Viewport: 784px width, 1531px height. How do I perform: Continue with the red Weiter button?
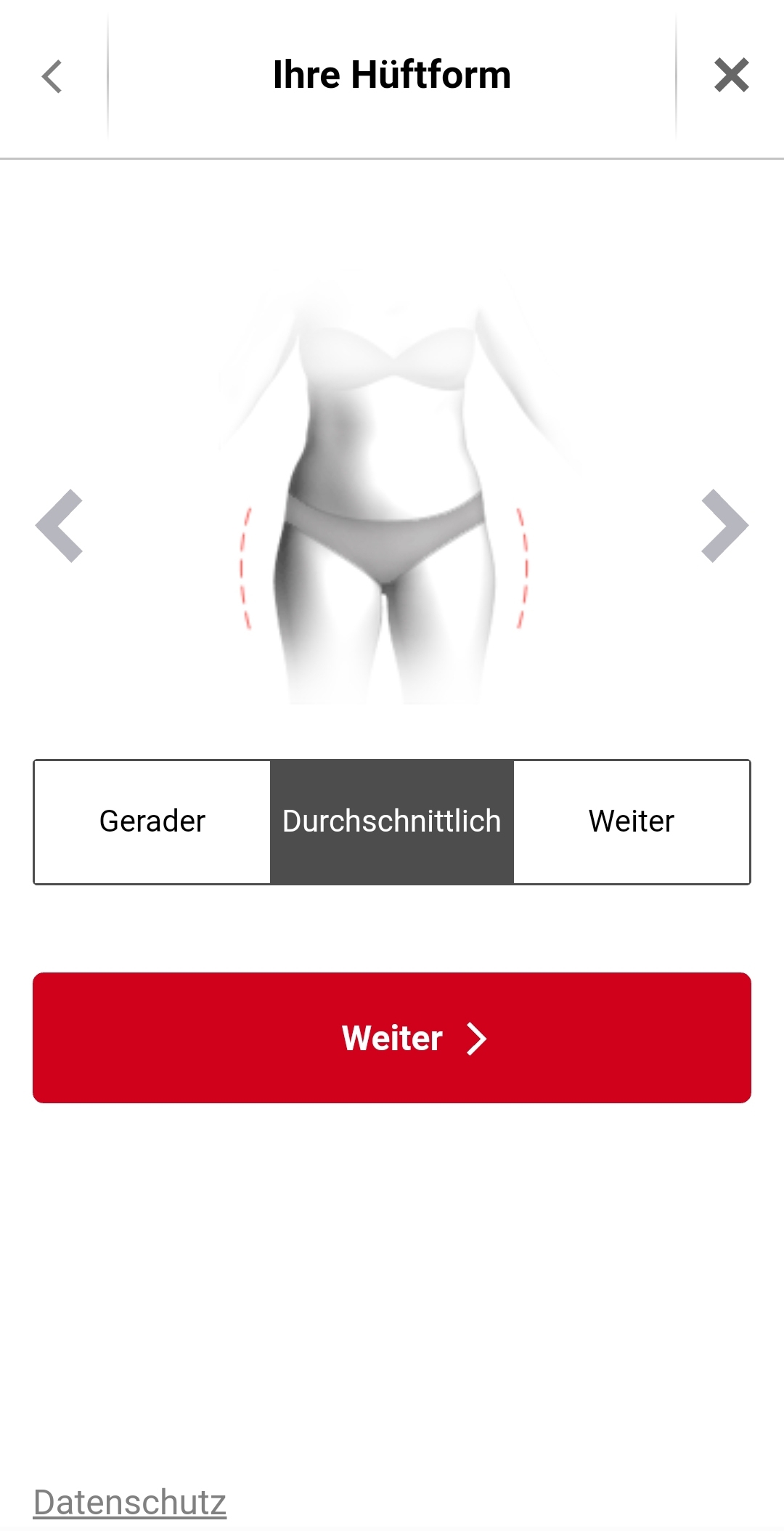coord(392,1038)
